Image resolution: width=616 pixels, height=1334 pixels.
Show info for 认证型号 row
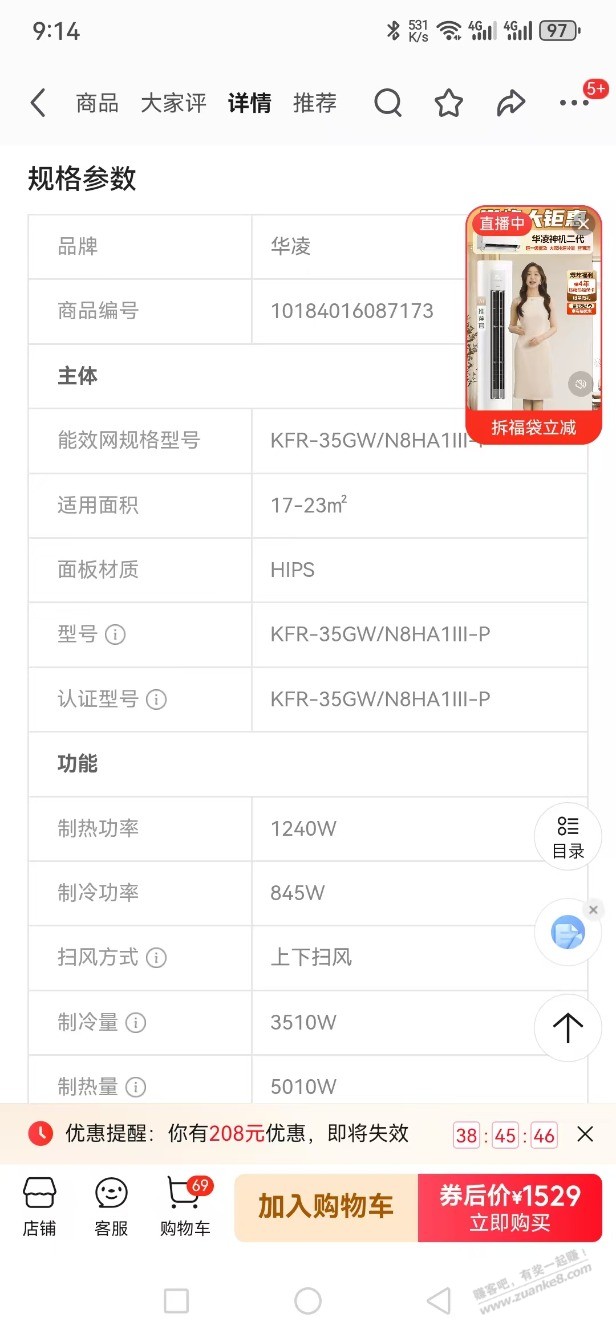156,700
